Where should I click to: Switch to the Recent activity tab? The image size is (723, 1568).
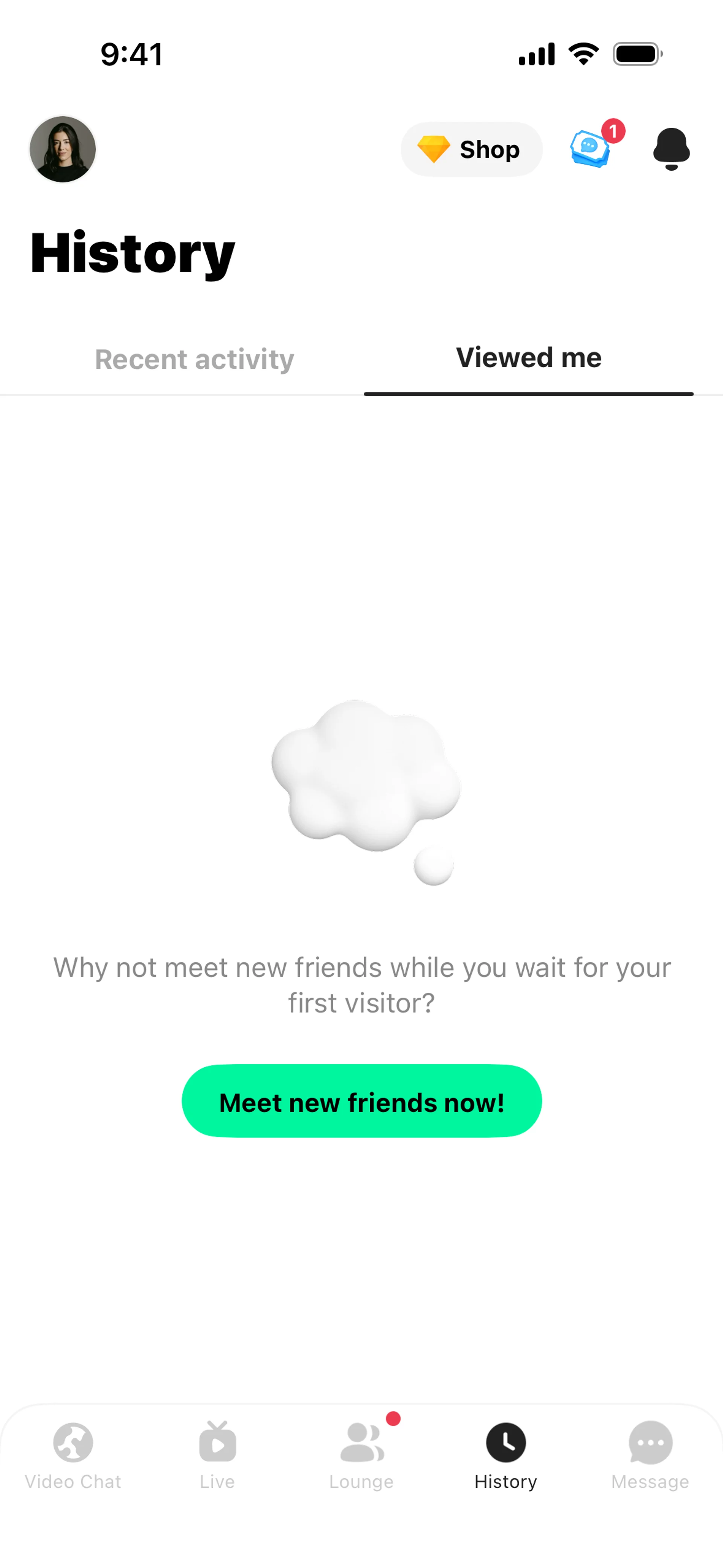pos(194,359)
